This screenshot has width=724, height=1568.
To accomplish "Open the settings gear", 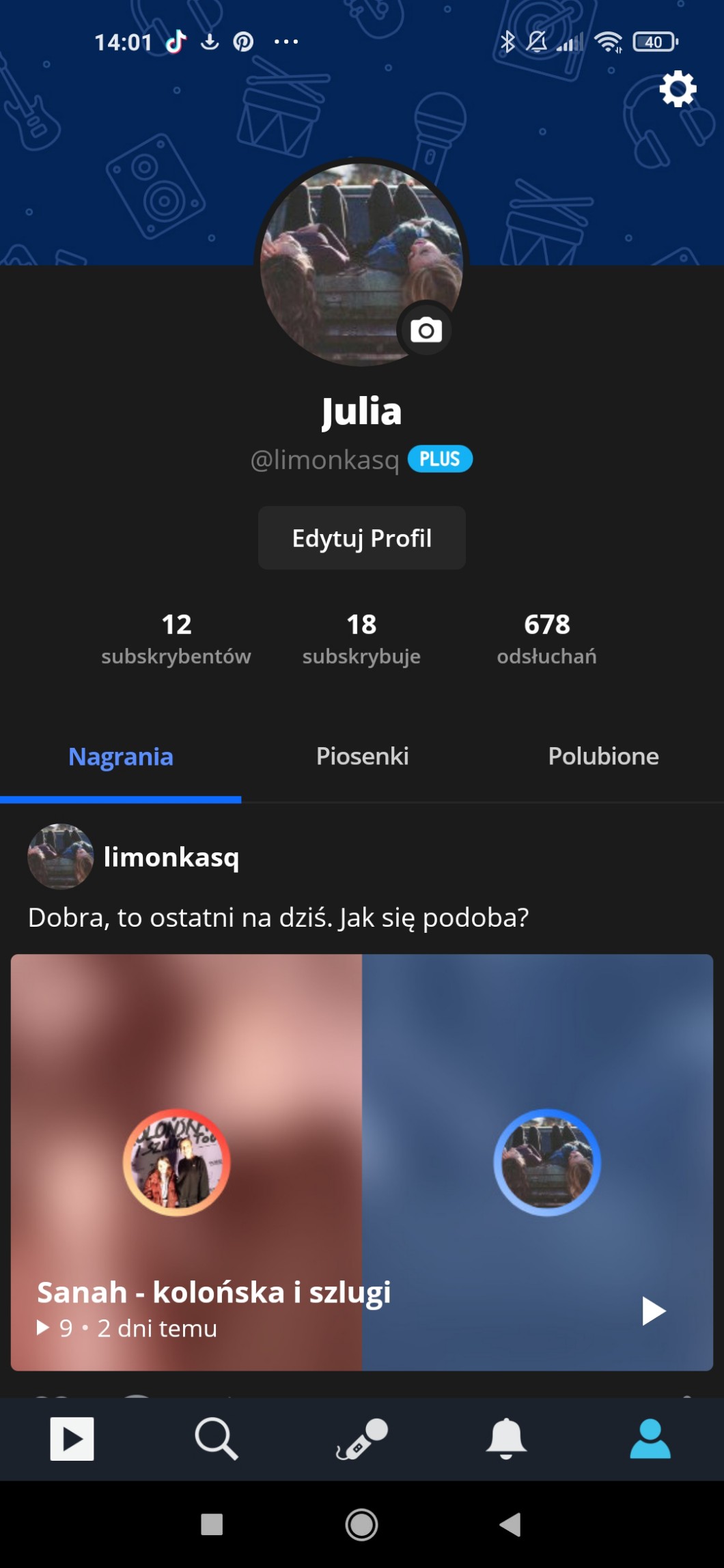I will 678,89.
